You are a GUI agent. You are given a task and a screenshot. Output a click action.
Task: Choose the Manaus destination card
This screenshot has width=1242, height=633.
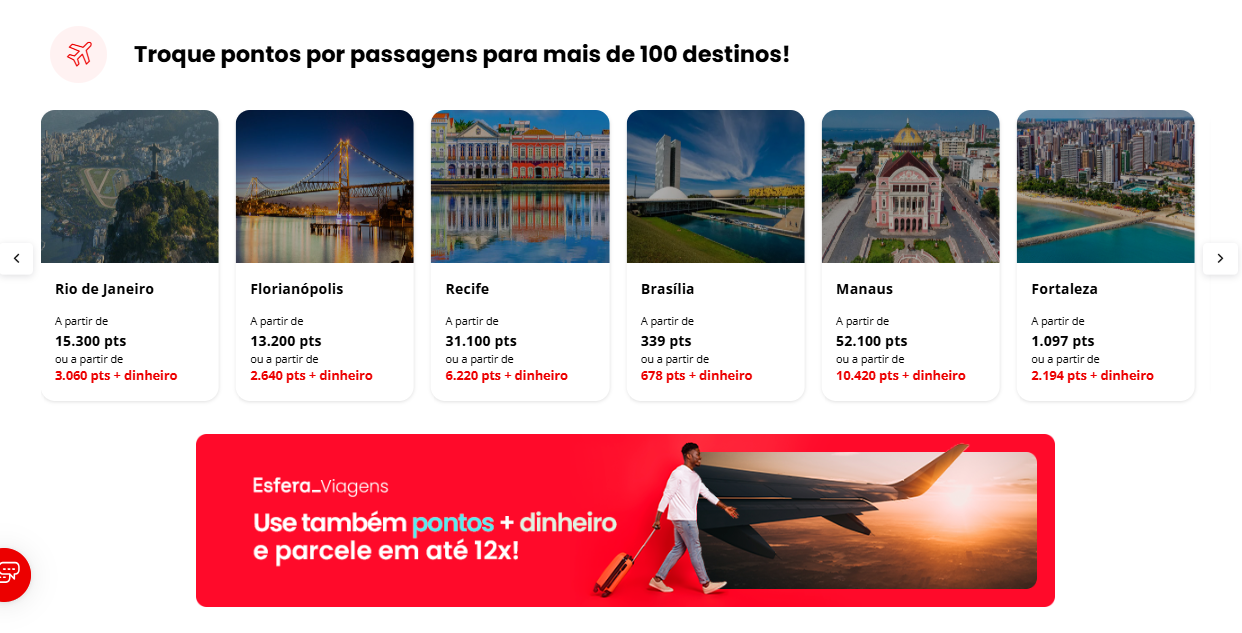click(x=910, y=255)
